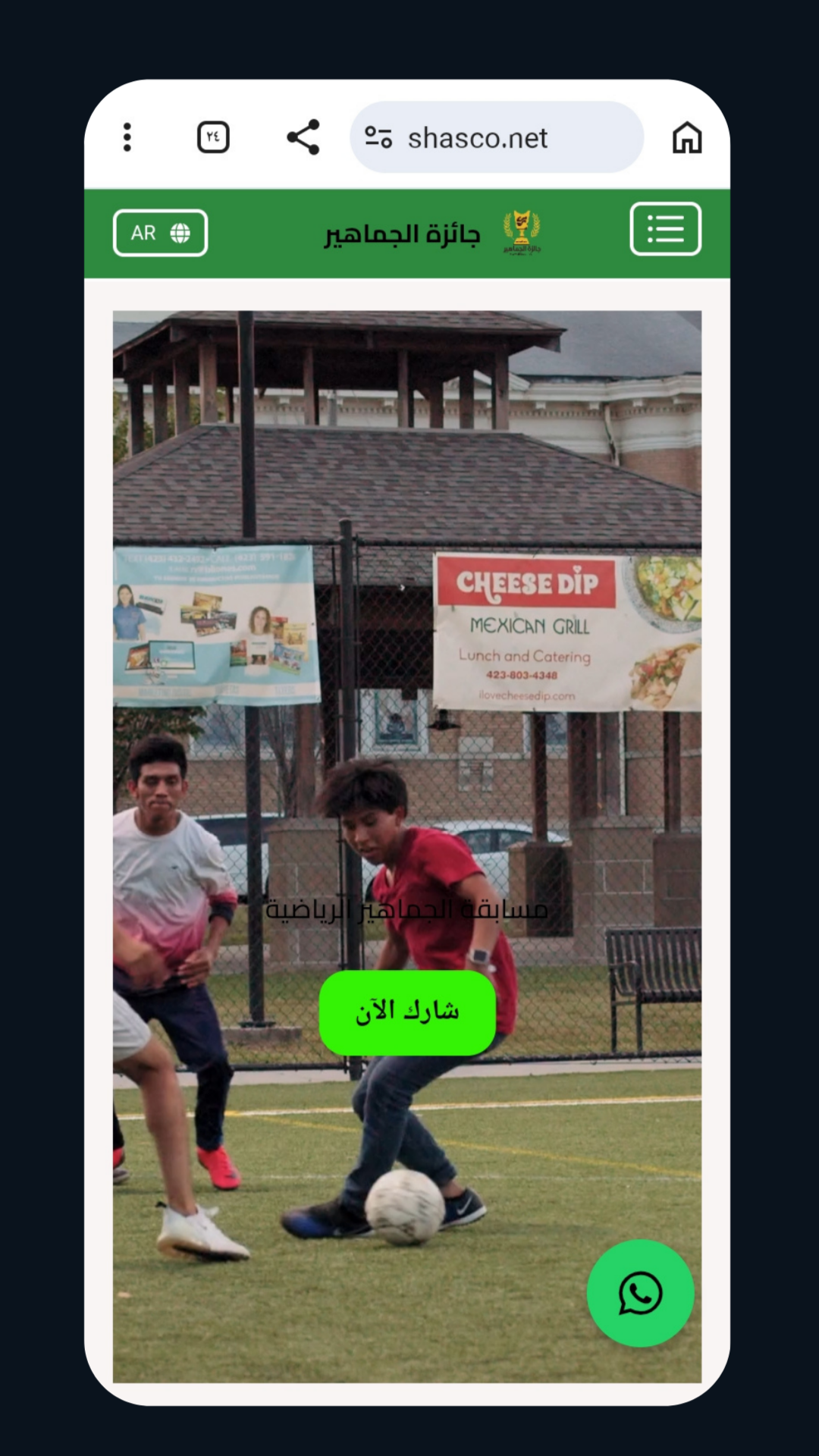Open the browser overflow menu
This screenshot has width=819, height=1456.
click(x=127, y=137)
